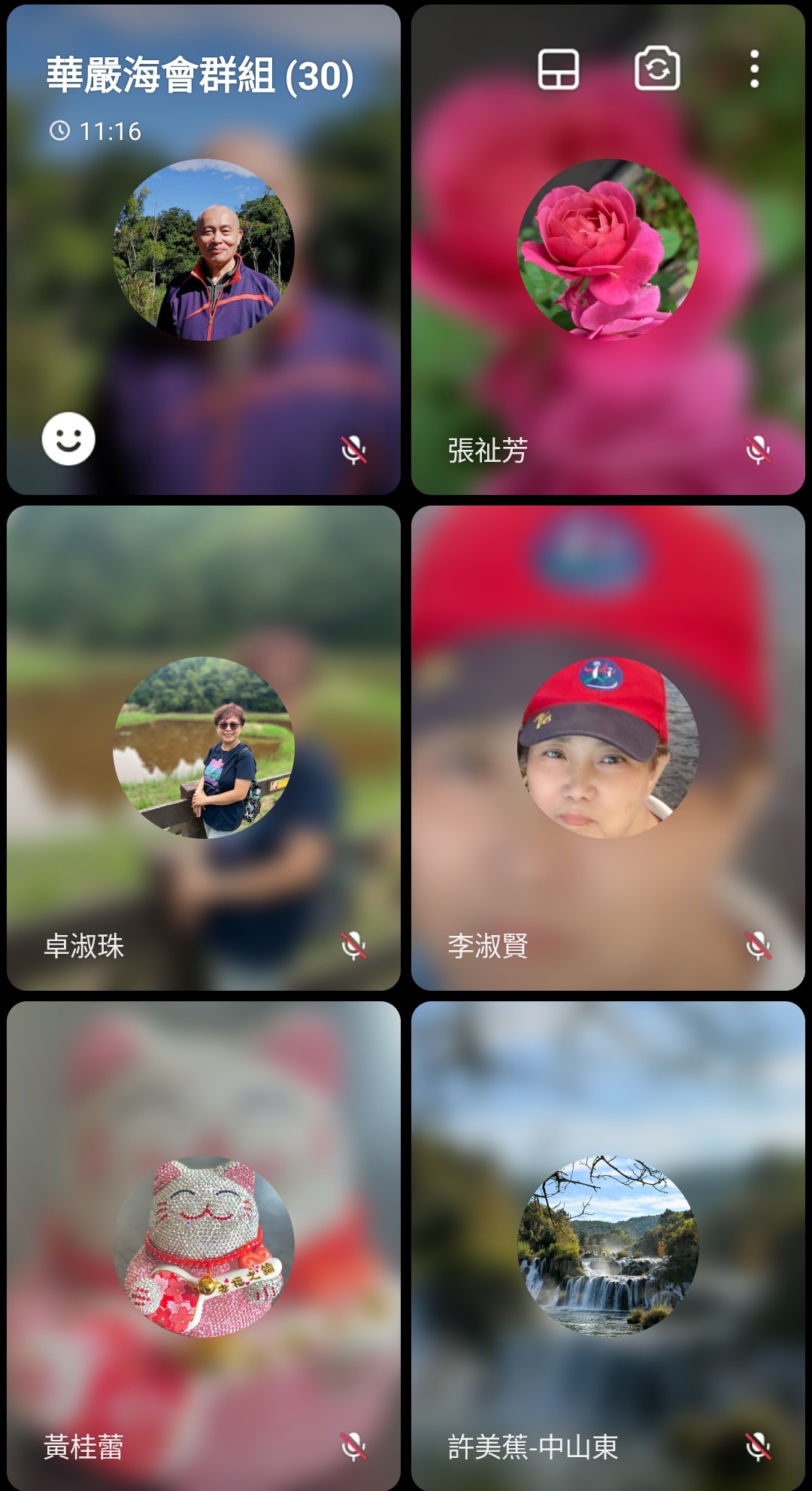This screenshot has width=812, height=1491.
Task: Select 張祉芳's participant tile
Action: [x=607, y=301]
